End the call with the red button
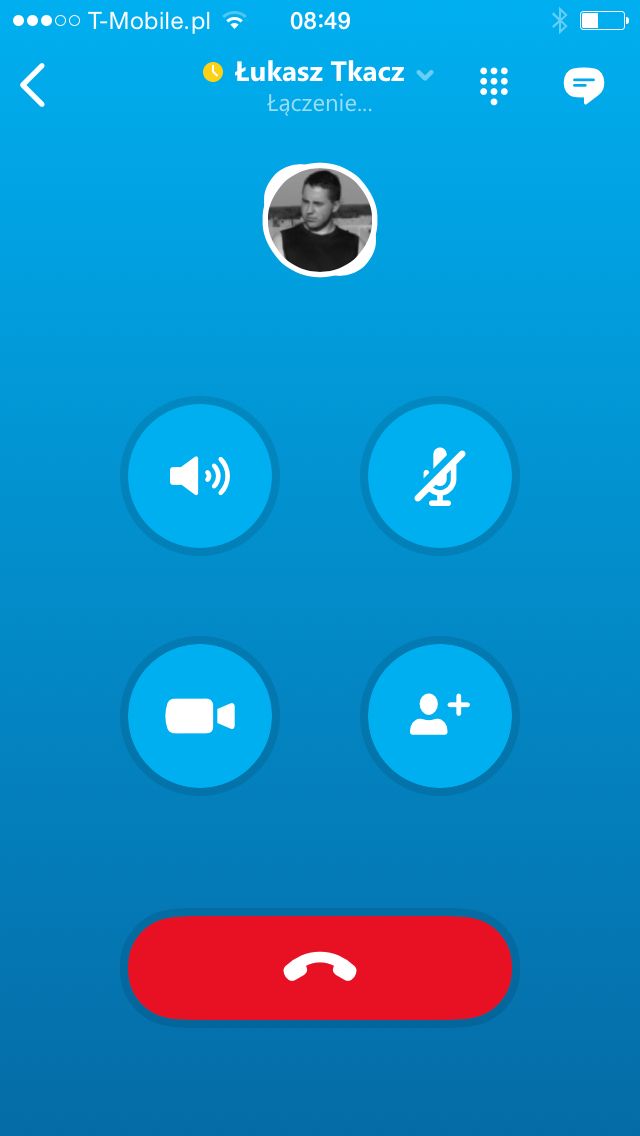Screen dimensions: 640x1136 pos(320,968)
